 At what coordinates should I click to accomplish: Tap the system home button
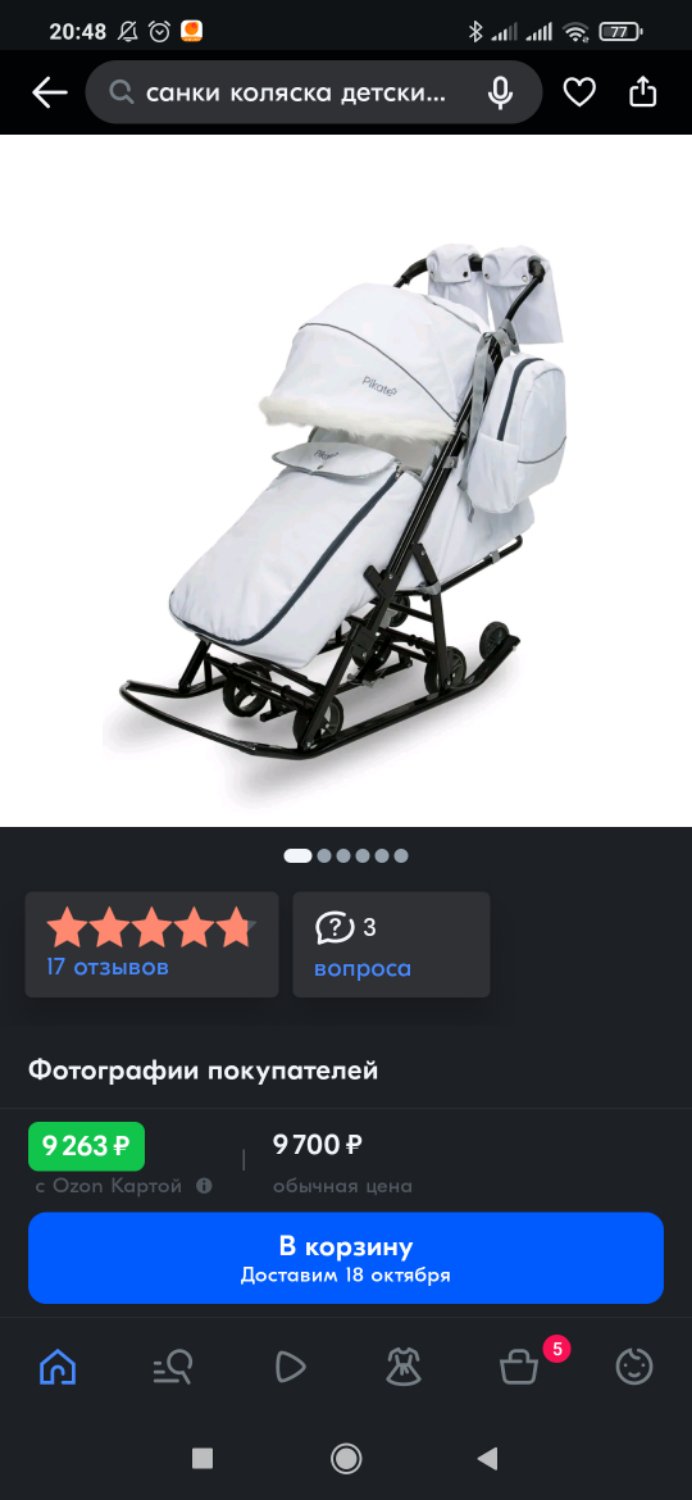[346, 1459]
